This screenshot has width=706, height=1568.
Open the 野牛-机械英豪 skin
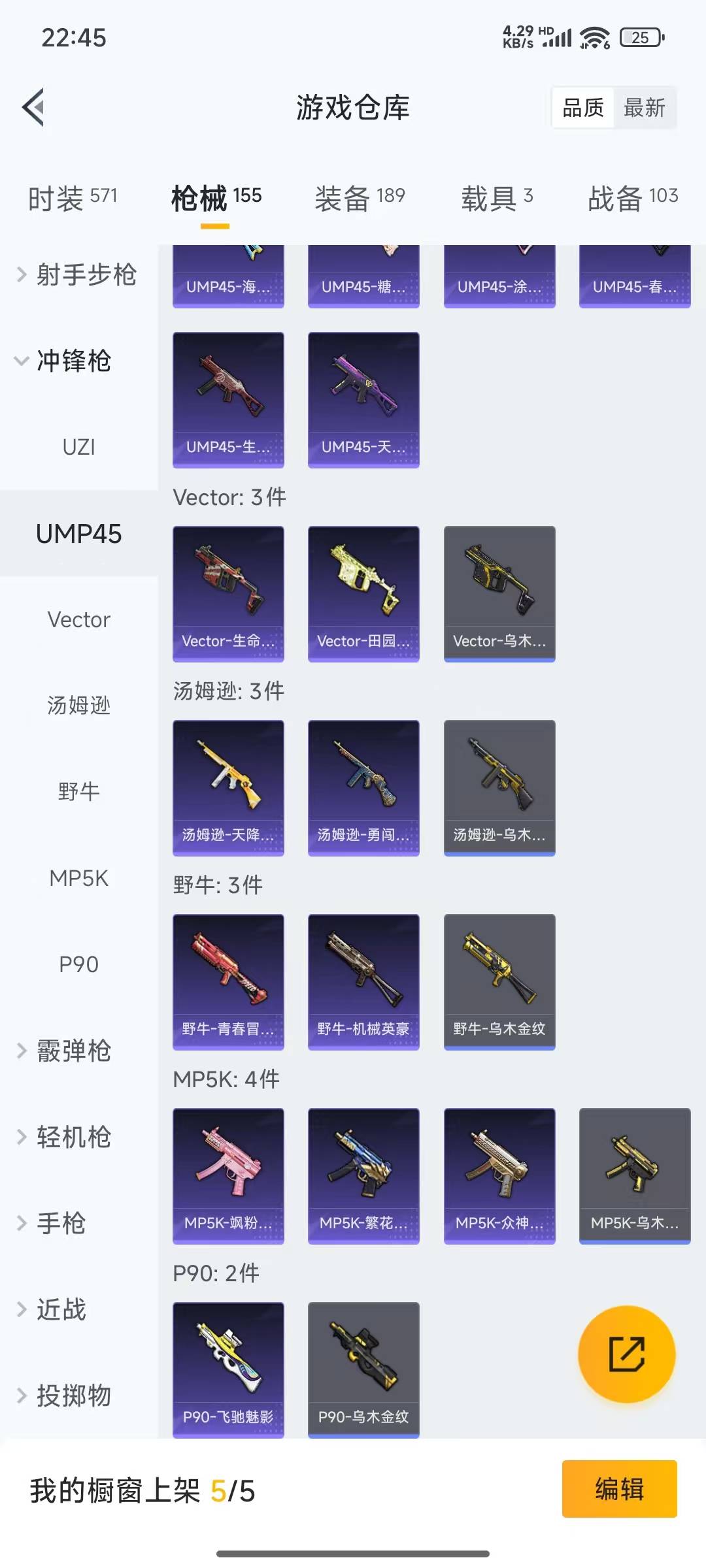tap(363, 981)
